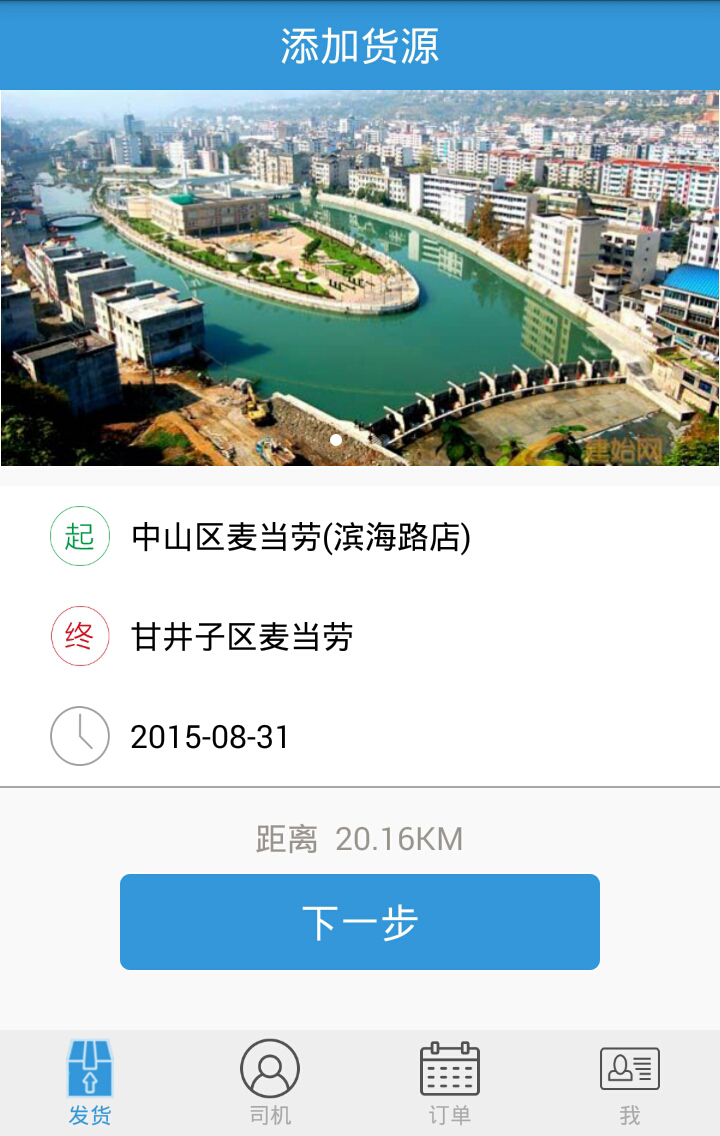Viewport: 720px width, 1136px height.
Task: Open the city banner image
Action: pos(360,278)
